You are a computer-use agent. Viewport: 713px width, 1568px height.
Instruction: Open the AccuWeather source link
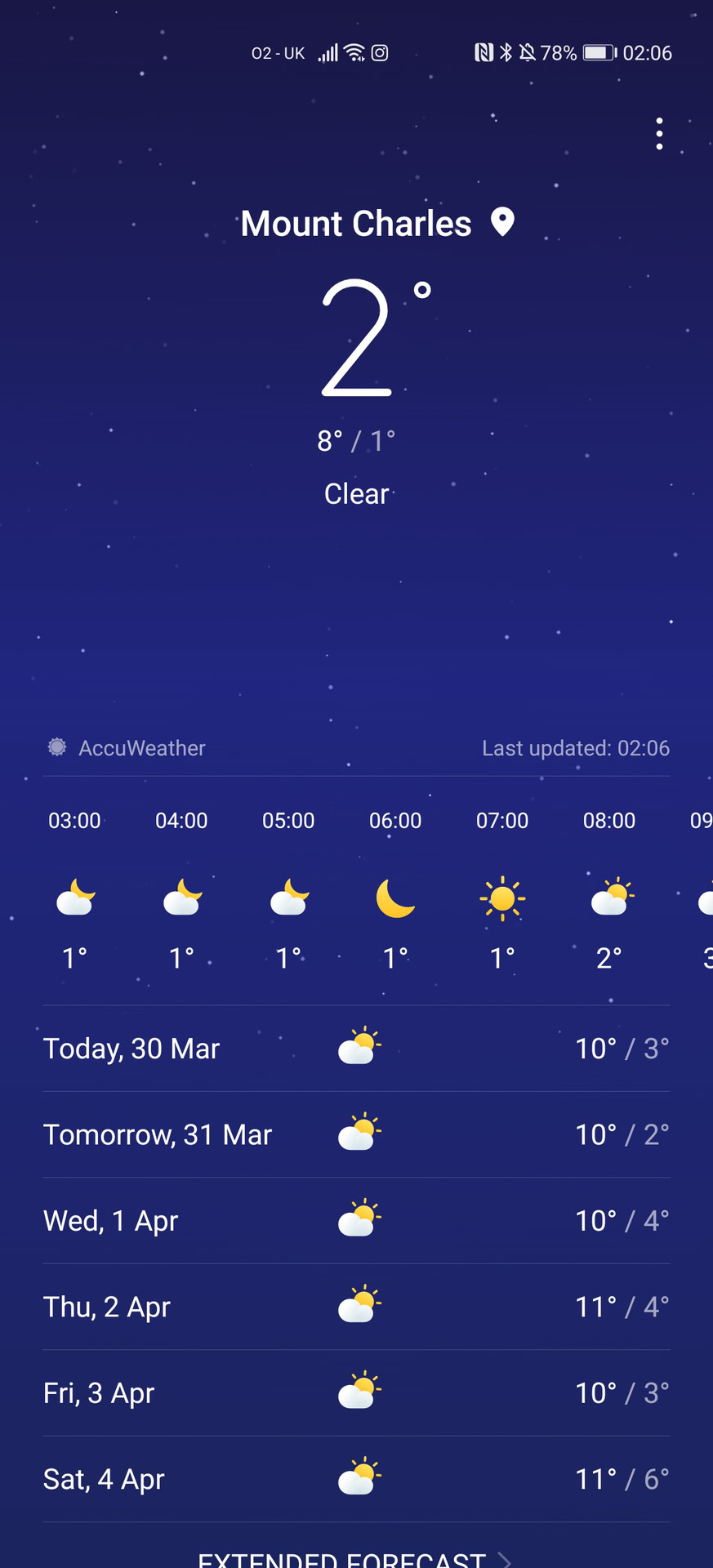[127, 747]
